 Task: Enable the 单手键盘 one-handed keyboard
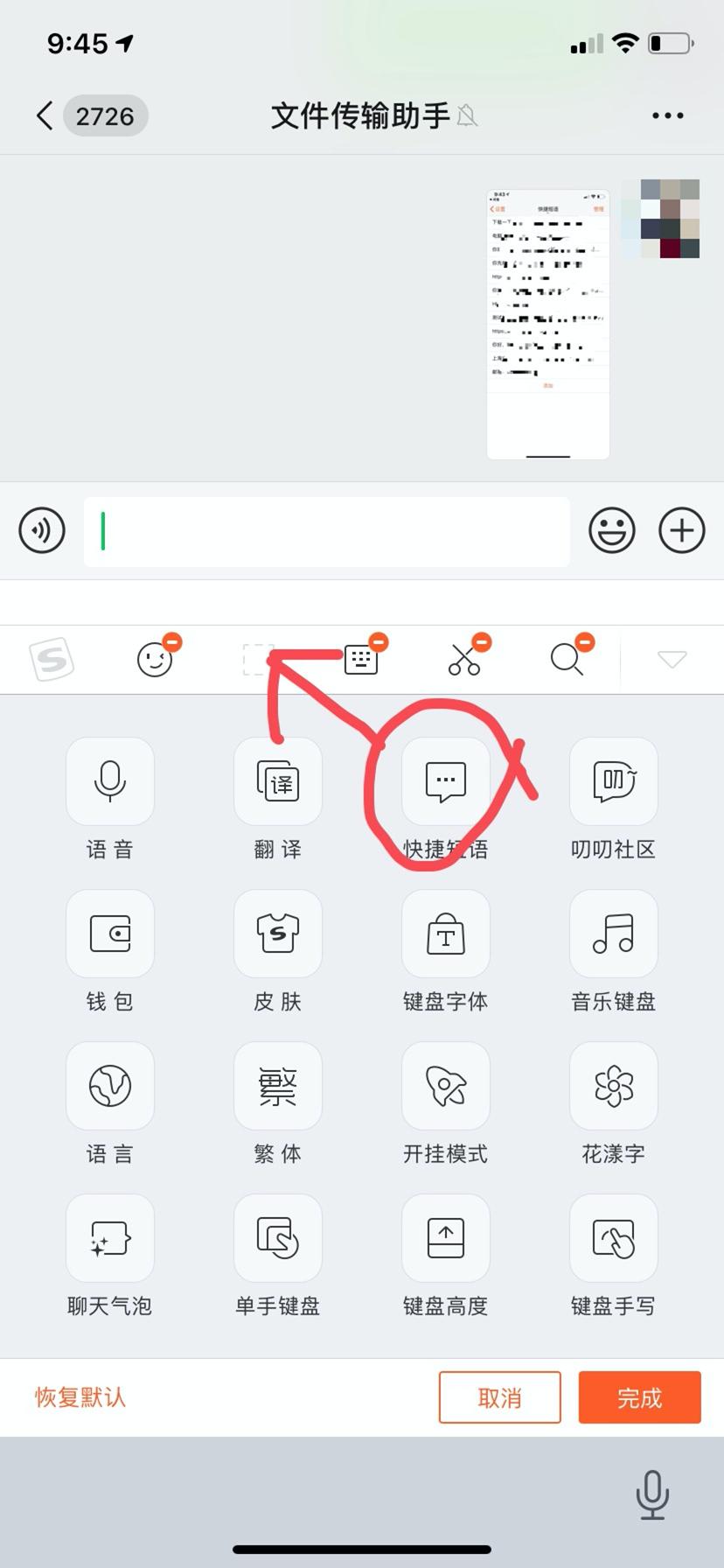pyautogui.click(x=277, y=1238)
